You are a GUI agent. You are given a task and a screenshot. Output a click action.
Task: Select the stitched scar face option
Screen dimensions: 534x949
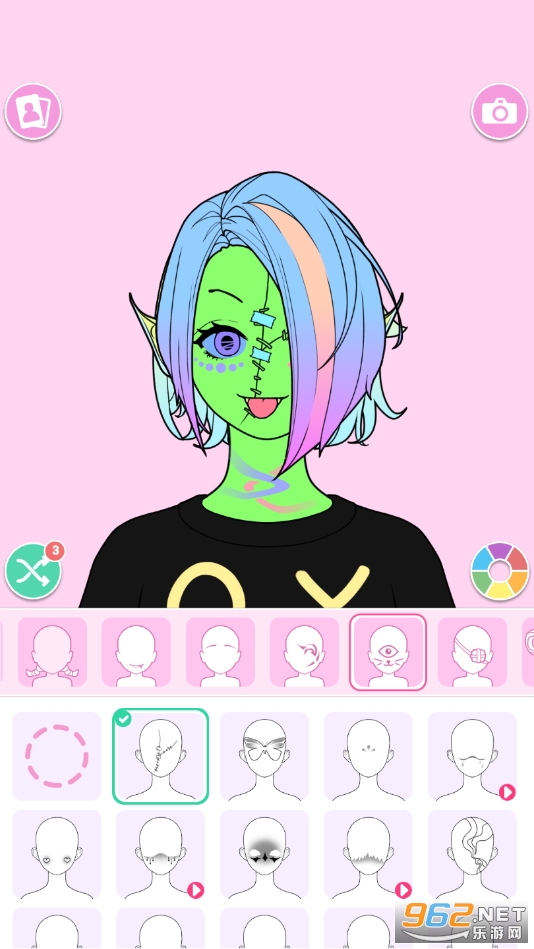click(160, 756)
